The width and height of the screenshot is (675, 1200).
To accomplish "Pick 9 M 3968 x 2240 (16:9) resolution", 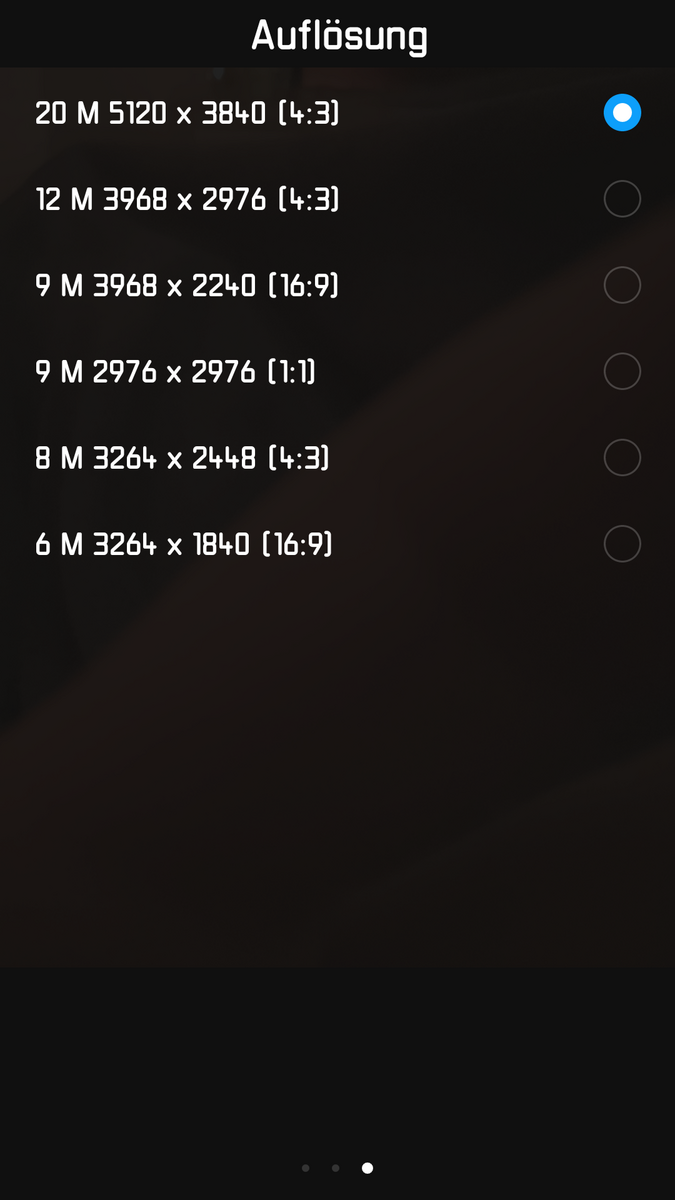I will pos(622,286).
